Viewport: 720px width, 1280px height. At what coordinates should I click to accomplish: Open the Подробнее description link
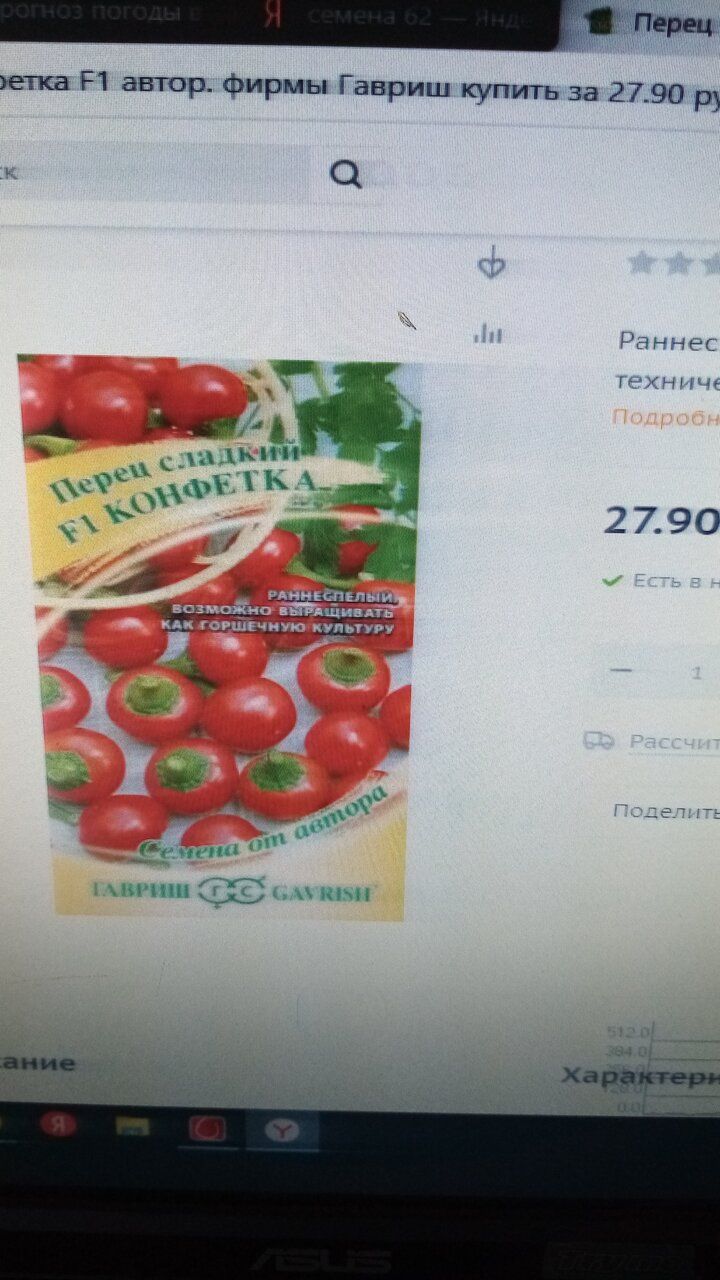pyautogui.click(x=665, y=417)
